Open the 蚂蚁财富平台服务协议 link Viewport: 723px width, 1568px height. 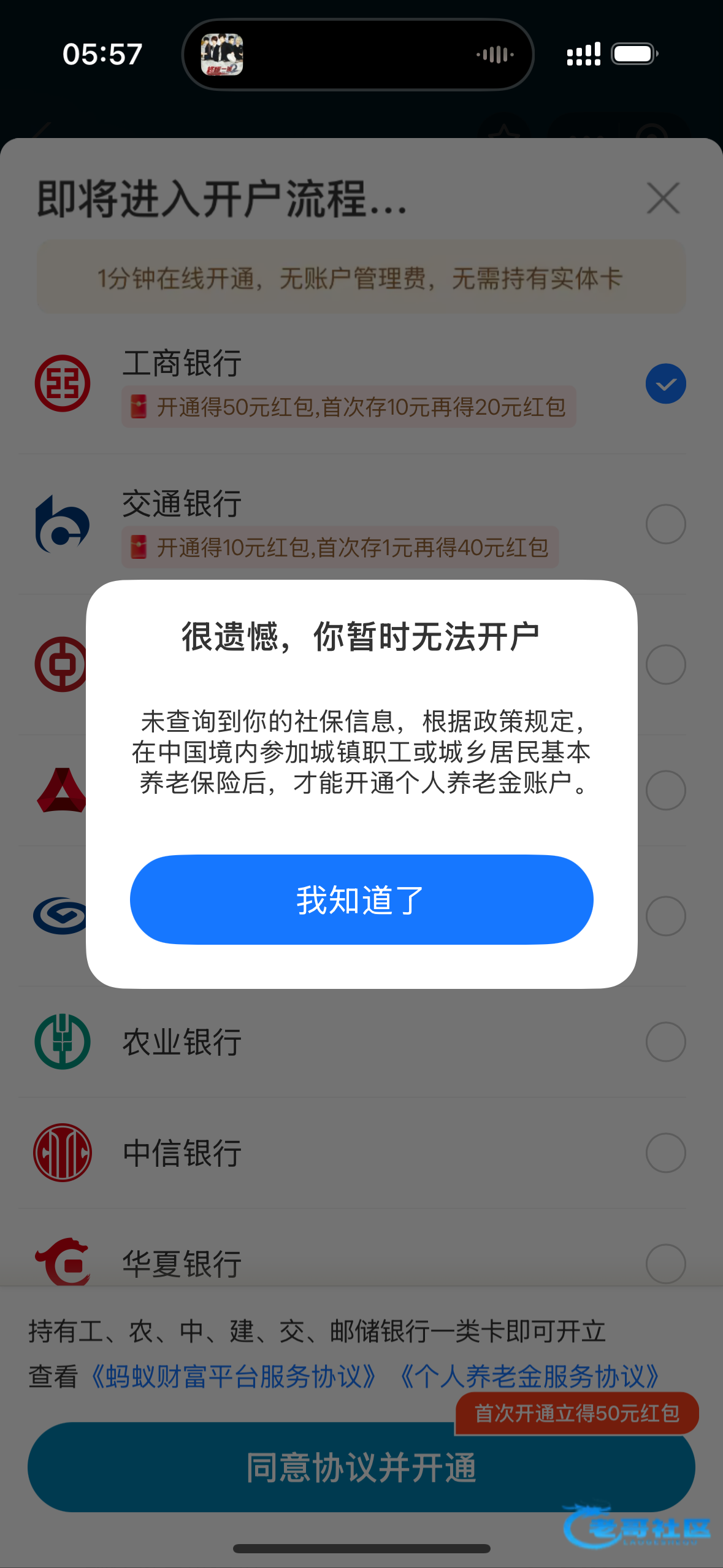(x=233, y=1377)
